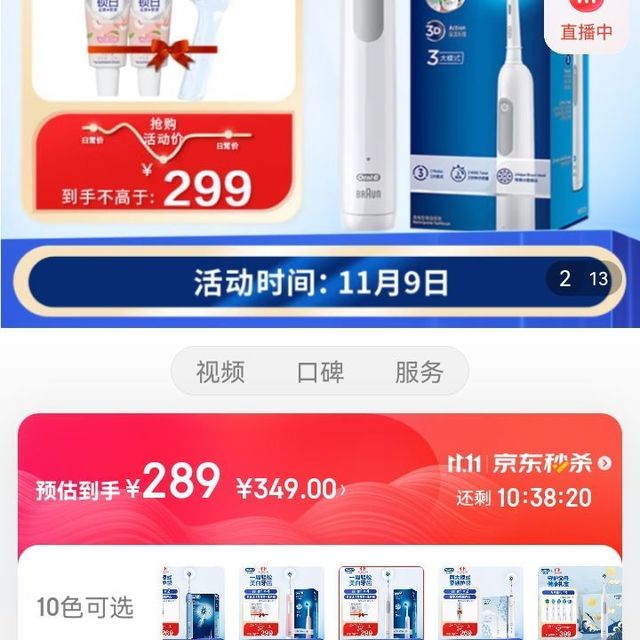Switch to the 视频 tab

221,373
